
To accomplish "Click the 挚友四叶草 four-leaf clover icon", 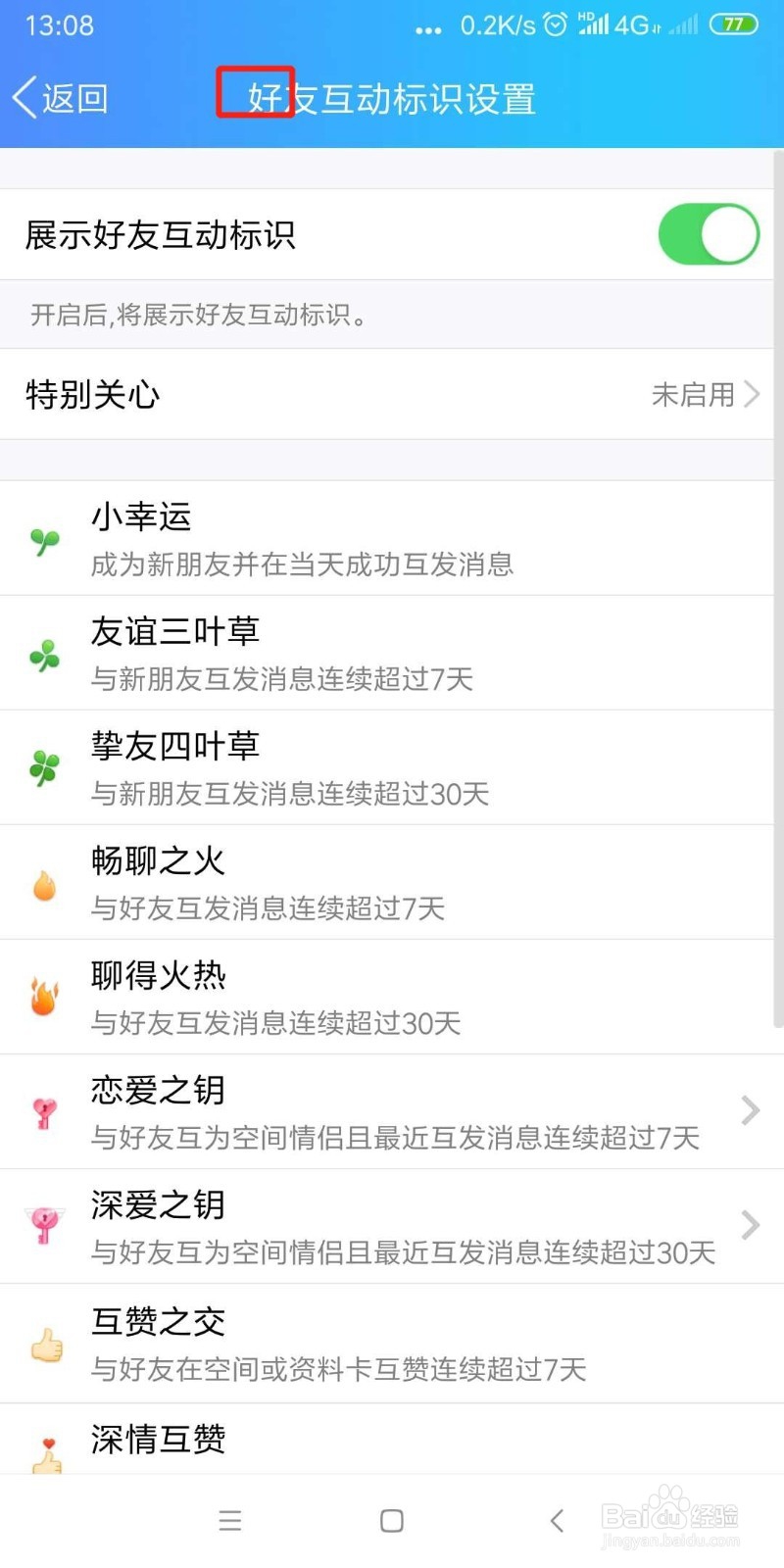I will [x=44, y=767].
